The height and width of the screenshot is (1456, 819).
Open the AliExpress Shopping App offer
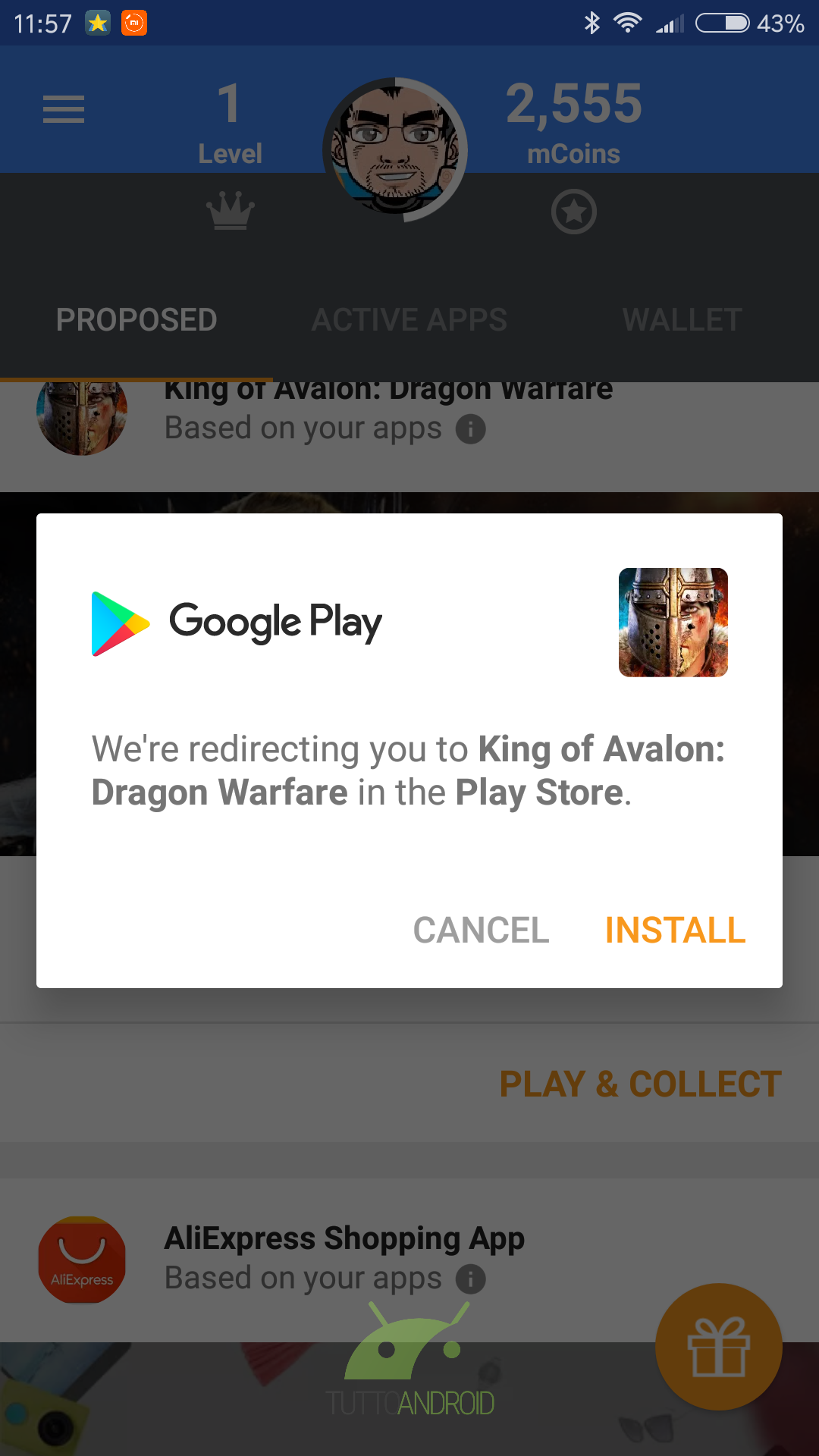tap(344, 1239)
